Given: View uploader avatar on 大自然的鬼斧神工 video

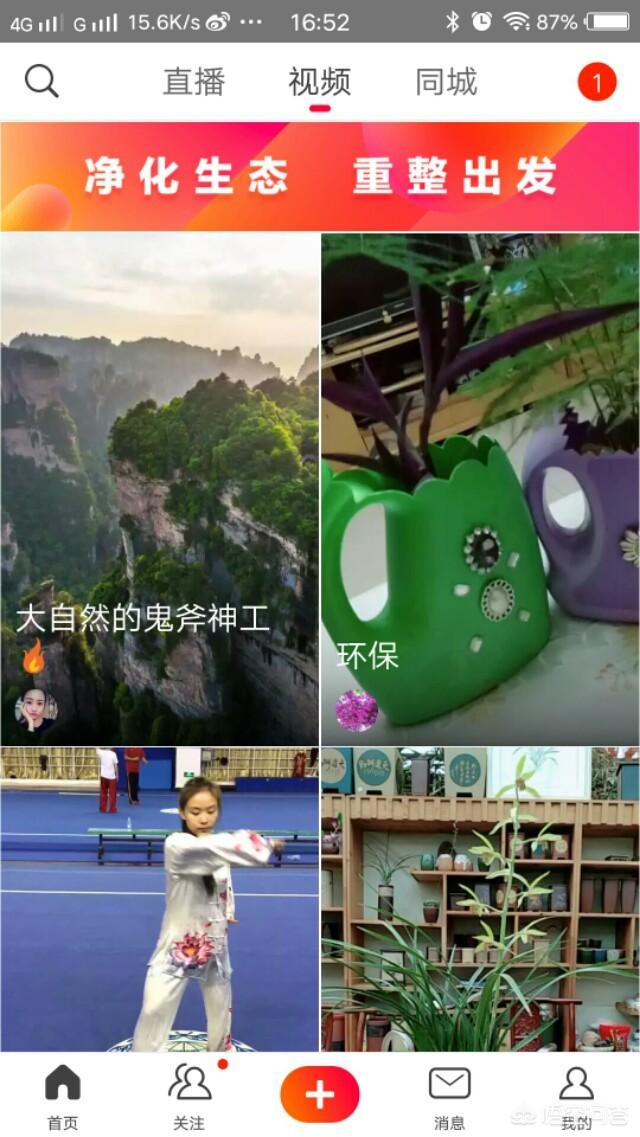Looking at the screenshot, I should [x=35, y=708].
